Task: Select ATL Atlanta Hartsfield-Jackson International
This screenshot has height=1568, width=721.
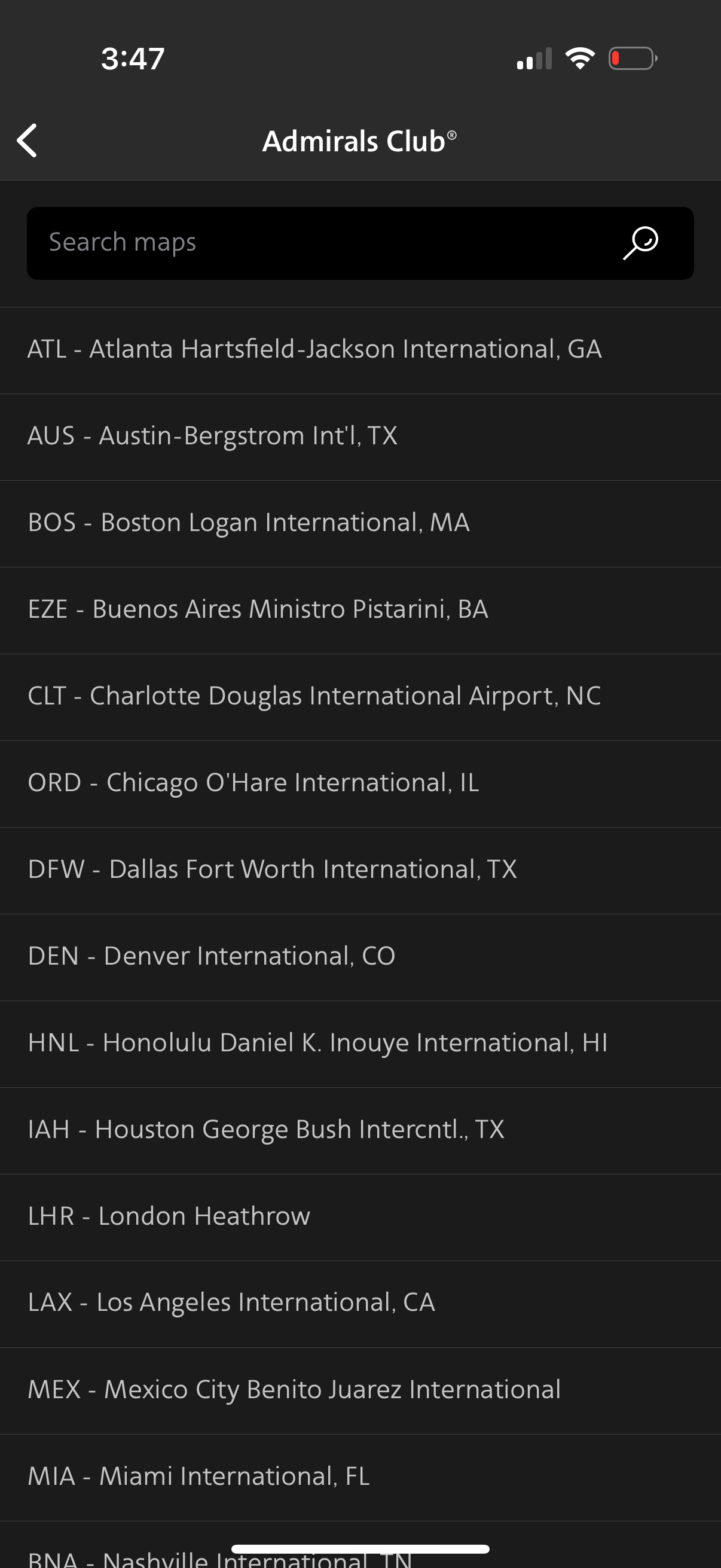Action: (x=314, y=349)
